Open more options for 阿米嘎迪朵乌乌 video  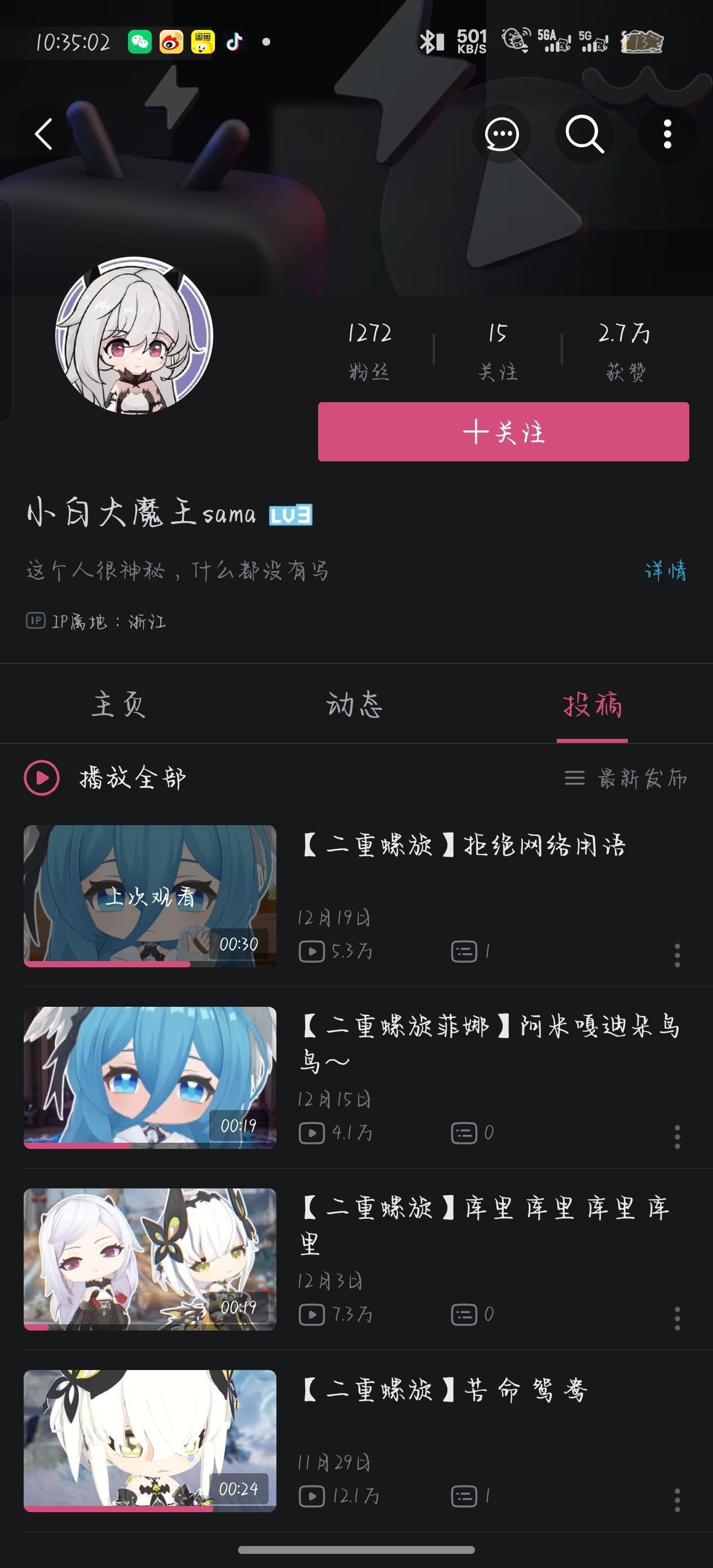coord(677,1137)
